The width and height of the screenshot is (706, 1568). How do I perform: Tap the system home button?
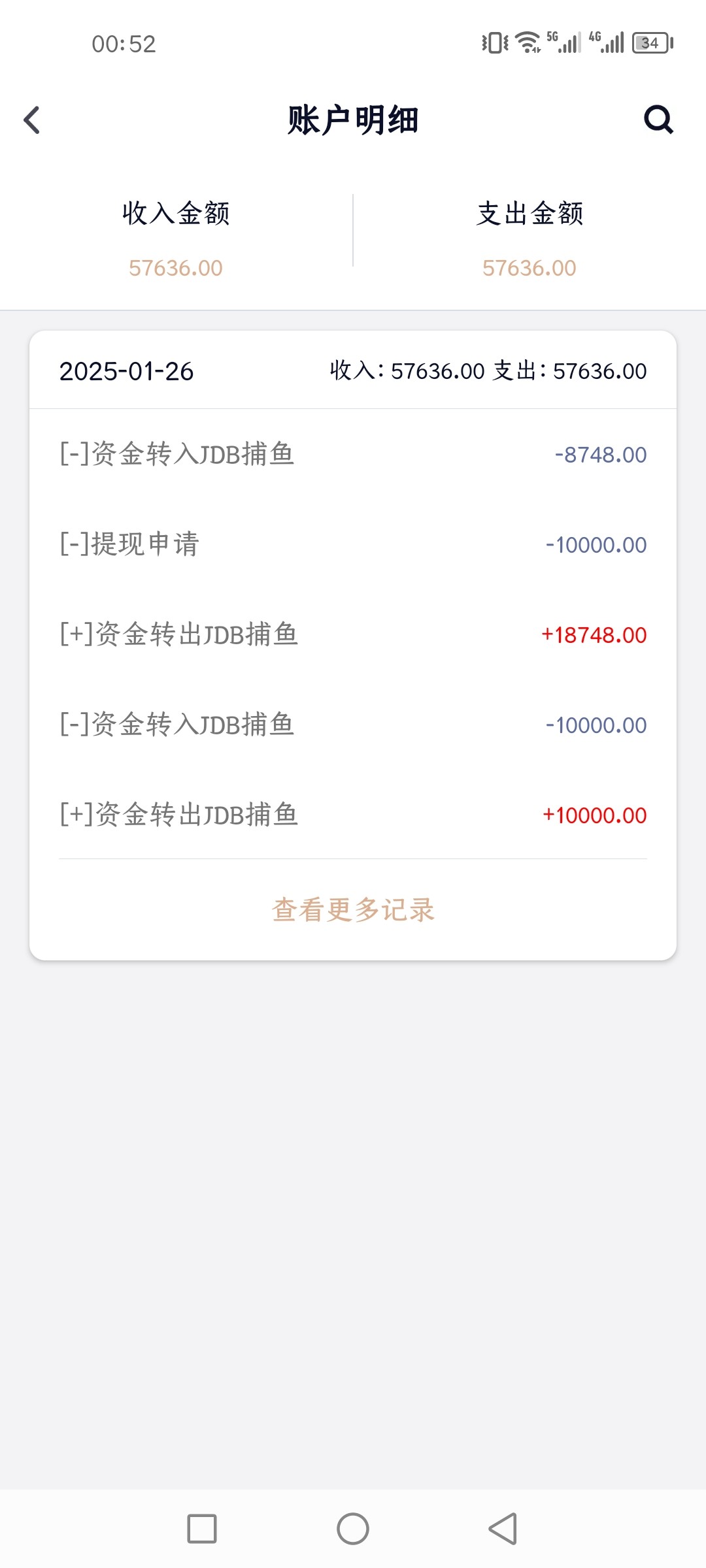pos(353,1529)
